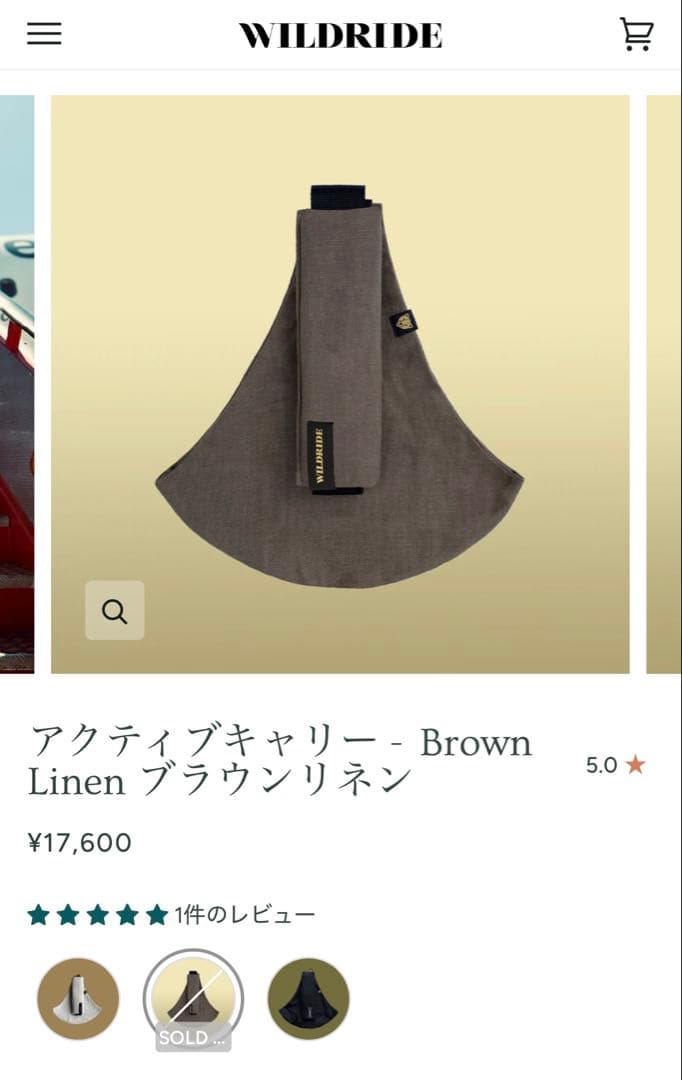The image size is (682, 1080).
Task: Open the brown linen carrier image
Action: [340, 385]
